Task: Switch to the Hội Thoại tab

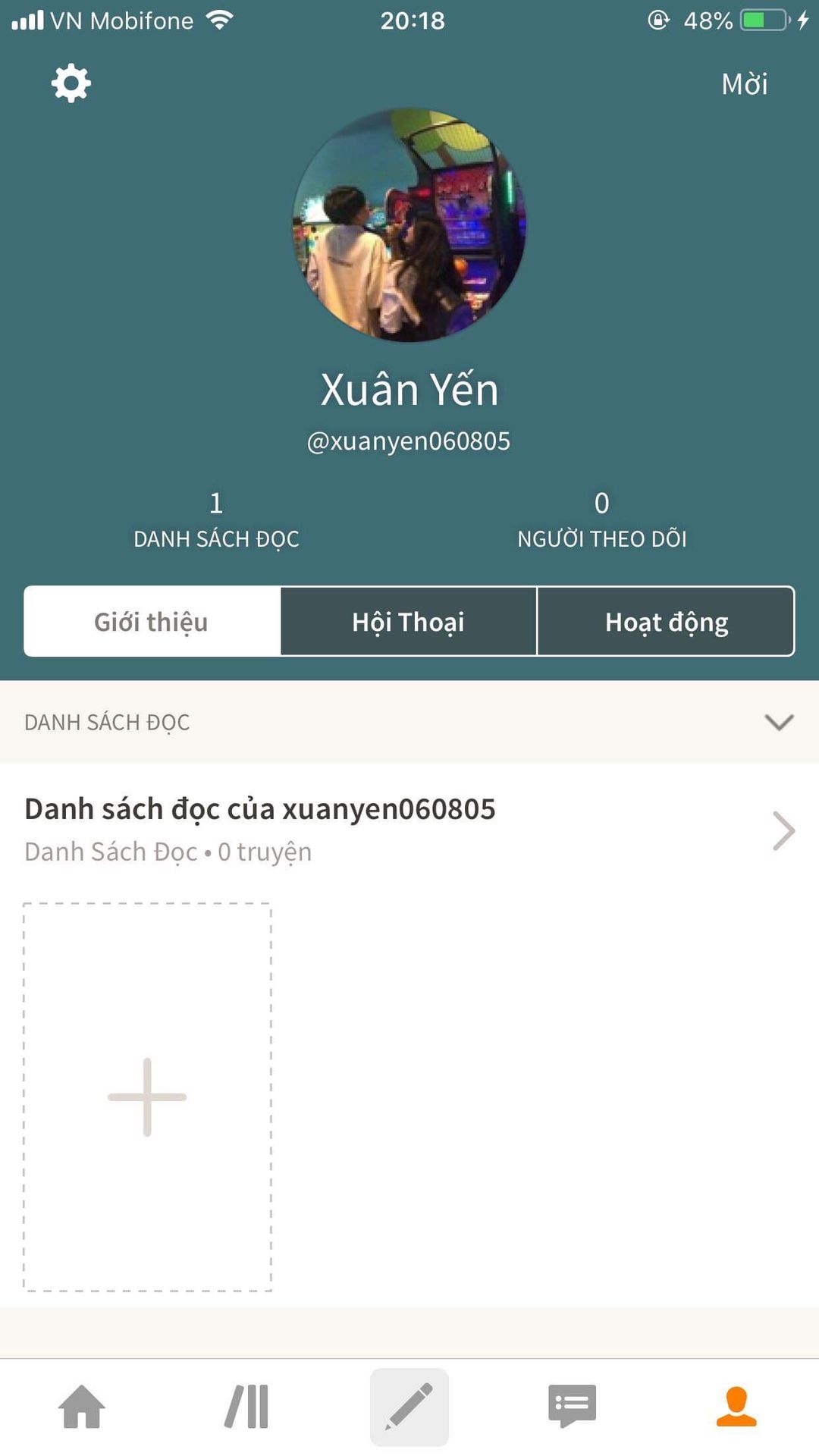Action: click(x=408, y=622)
